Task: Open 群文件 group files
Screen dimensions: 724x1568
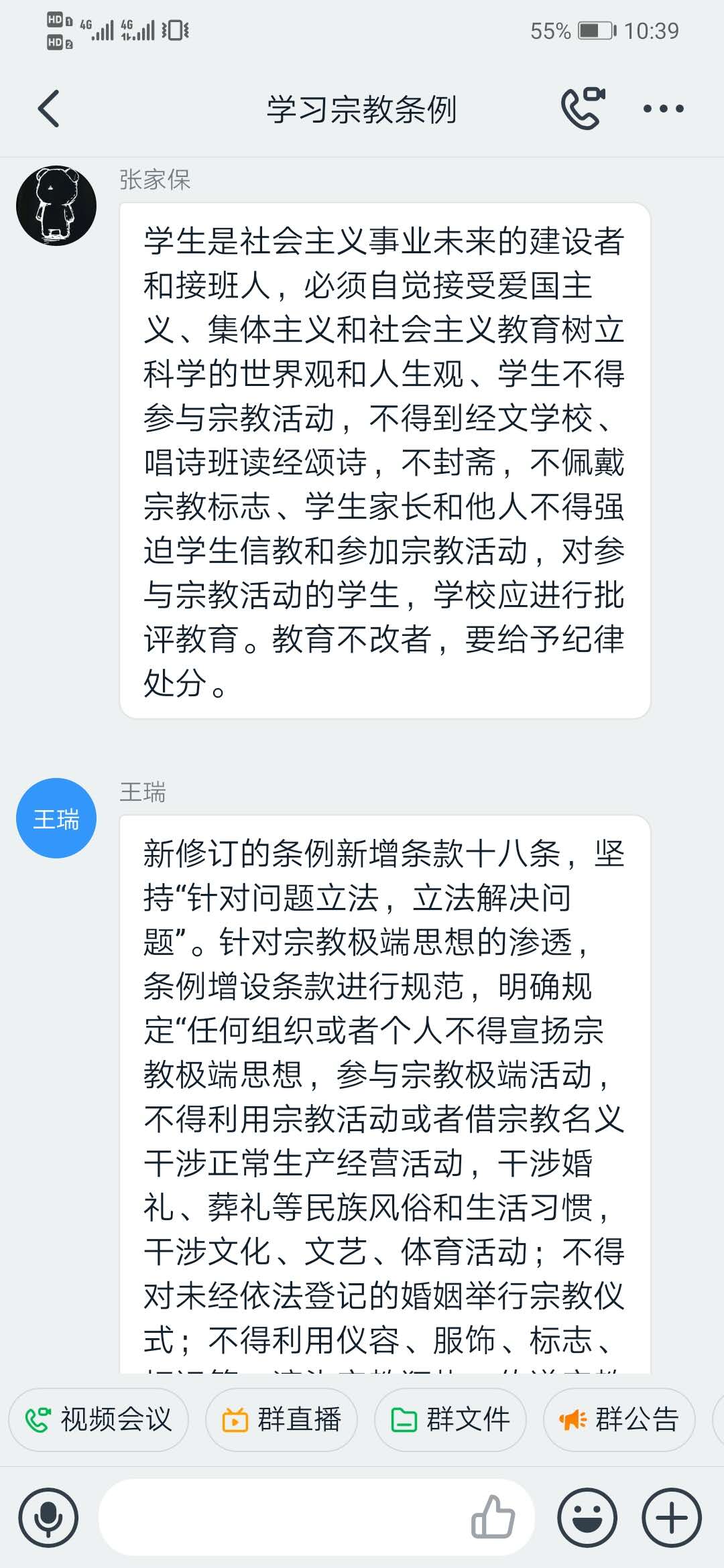Action: (450, 1419)
